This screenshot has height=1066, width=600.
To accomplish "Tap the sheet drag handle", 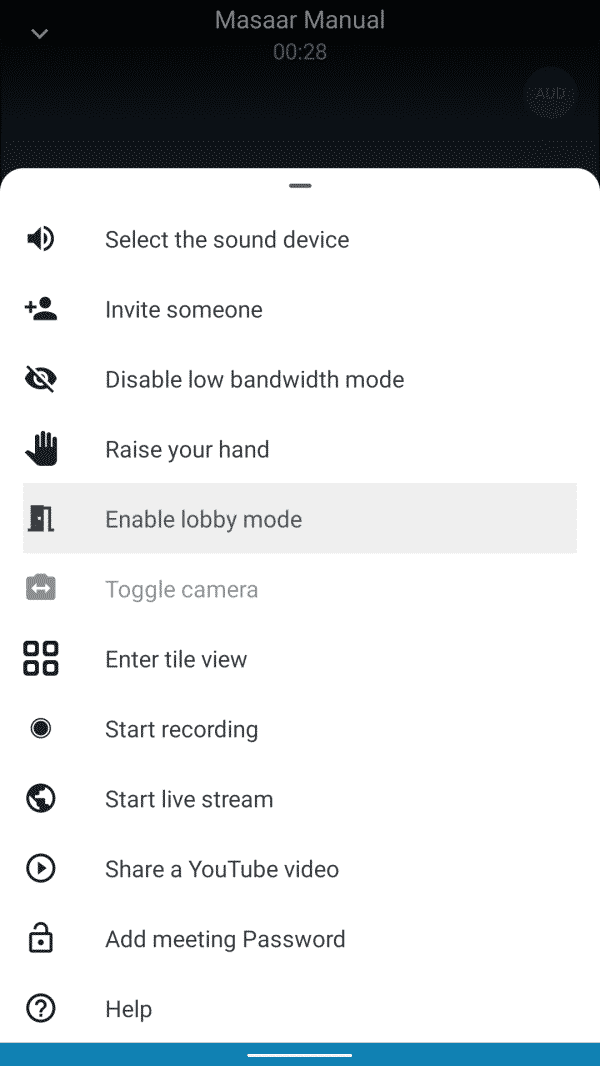I will click(x=300, y=185).
